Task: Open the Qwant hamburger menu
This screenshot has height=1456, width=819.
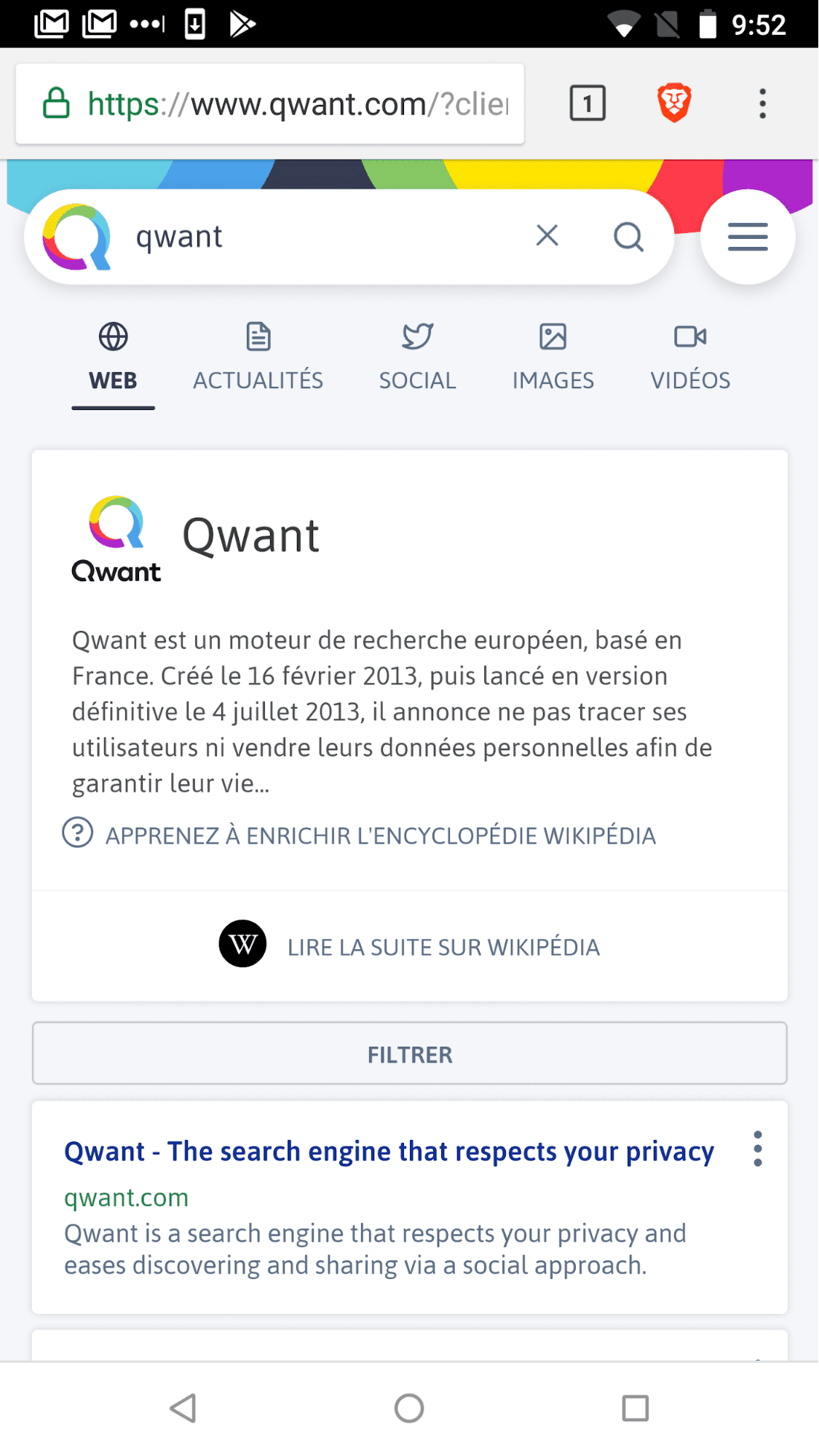Action: [x=748, y=237]
